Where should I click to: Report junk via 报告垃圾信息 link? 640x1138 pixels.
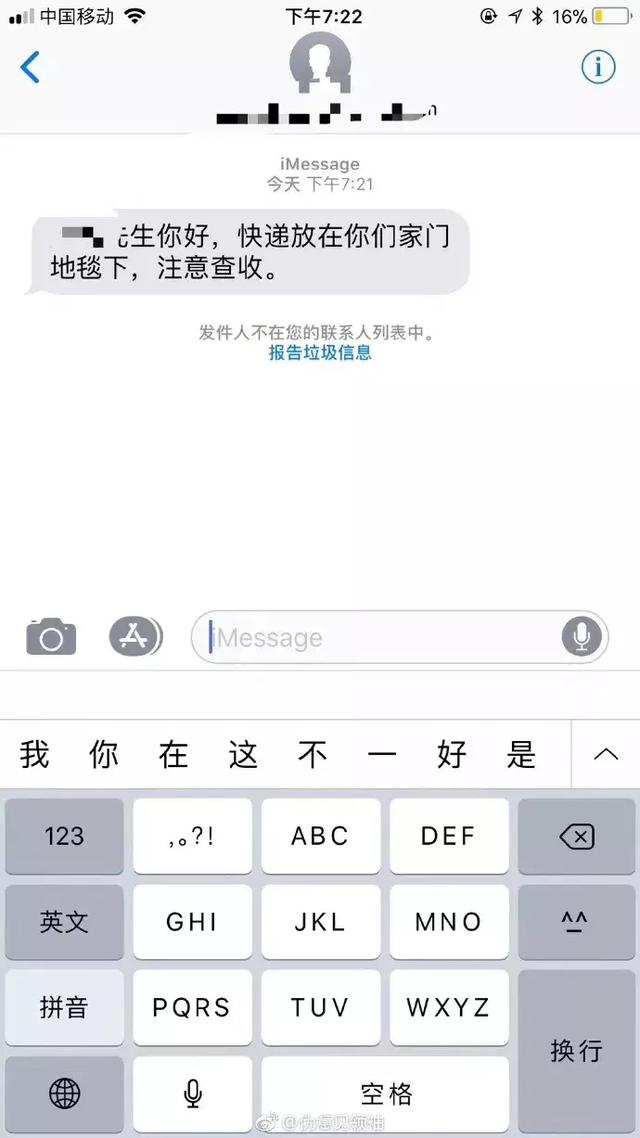click(x=320, y=353)
